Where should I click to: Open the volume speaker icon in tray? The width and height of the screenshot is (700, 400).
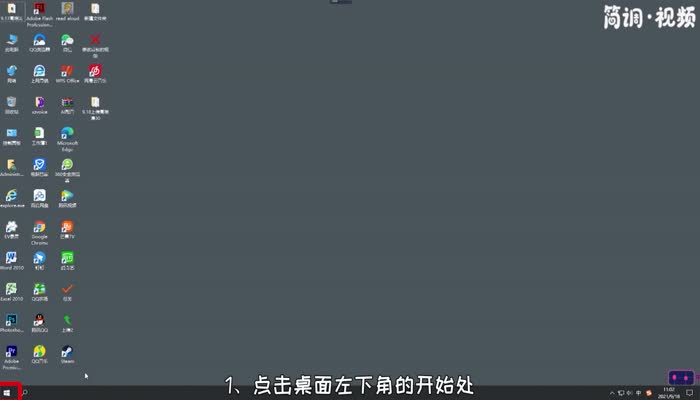(628, 391)
